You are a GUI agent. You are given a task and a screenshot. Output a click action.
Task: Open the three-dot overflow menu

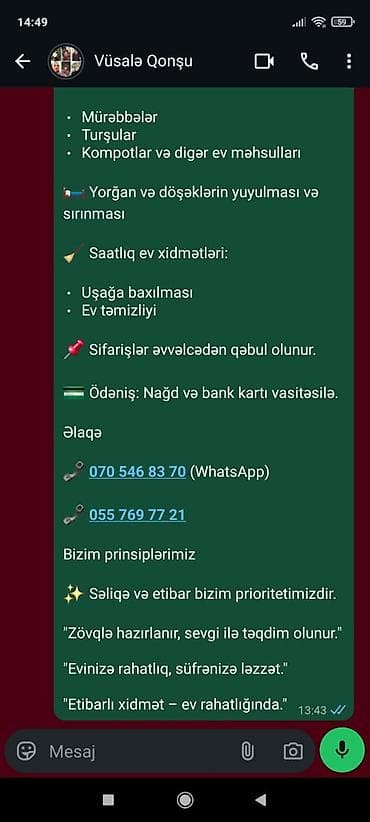coord(349,61)
